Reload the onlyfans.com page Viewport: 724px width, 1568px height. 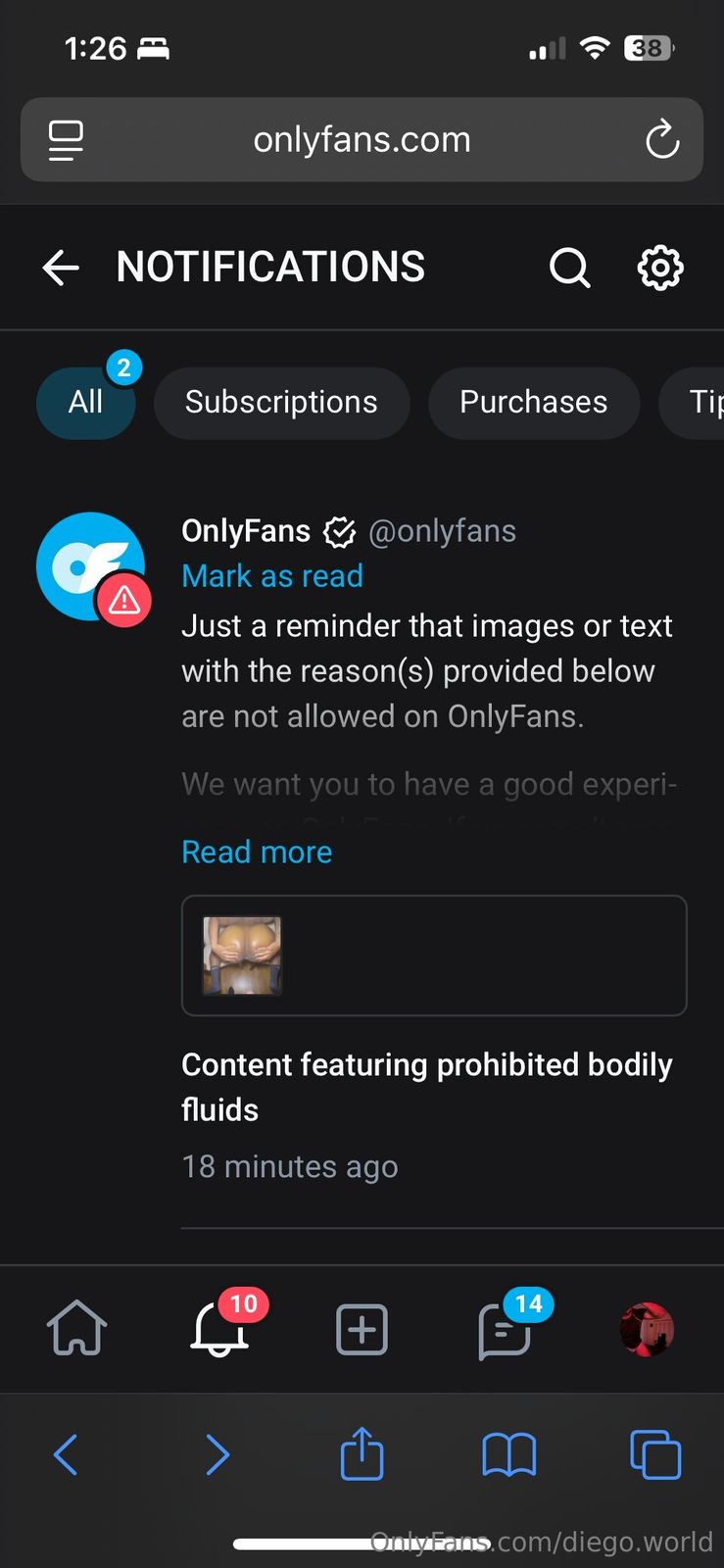662,139
